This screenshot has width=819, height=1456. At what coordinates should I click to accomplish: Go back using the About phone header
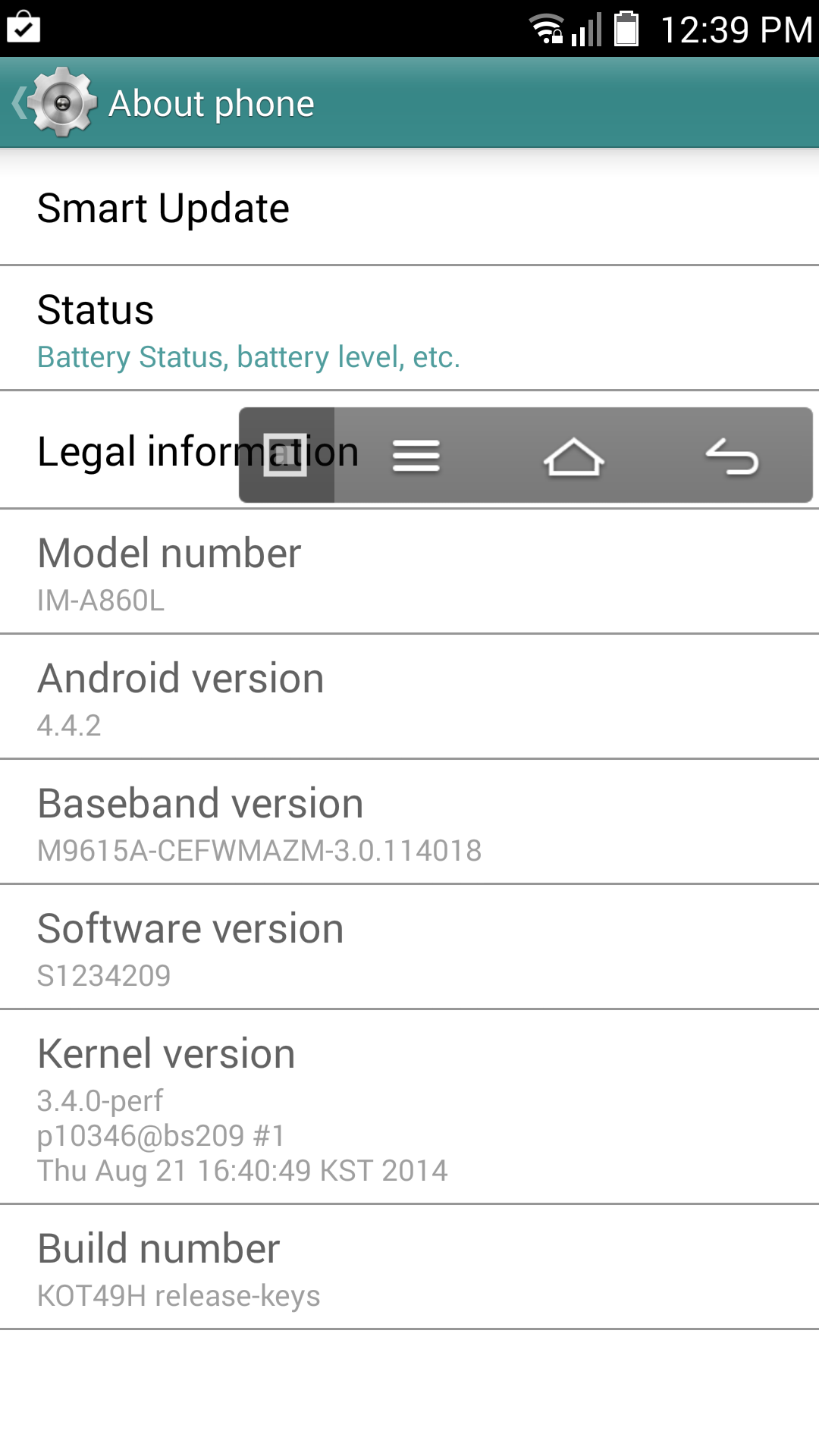55,103
